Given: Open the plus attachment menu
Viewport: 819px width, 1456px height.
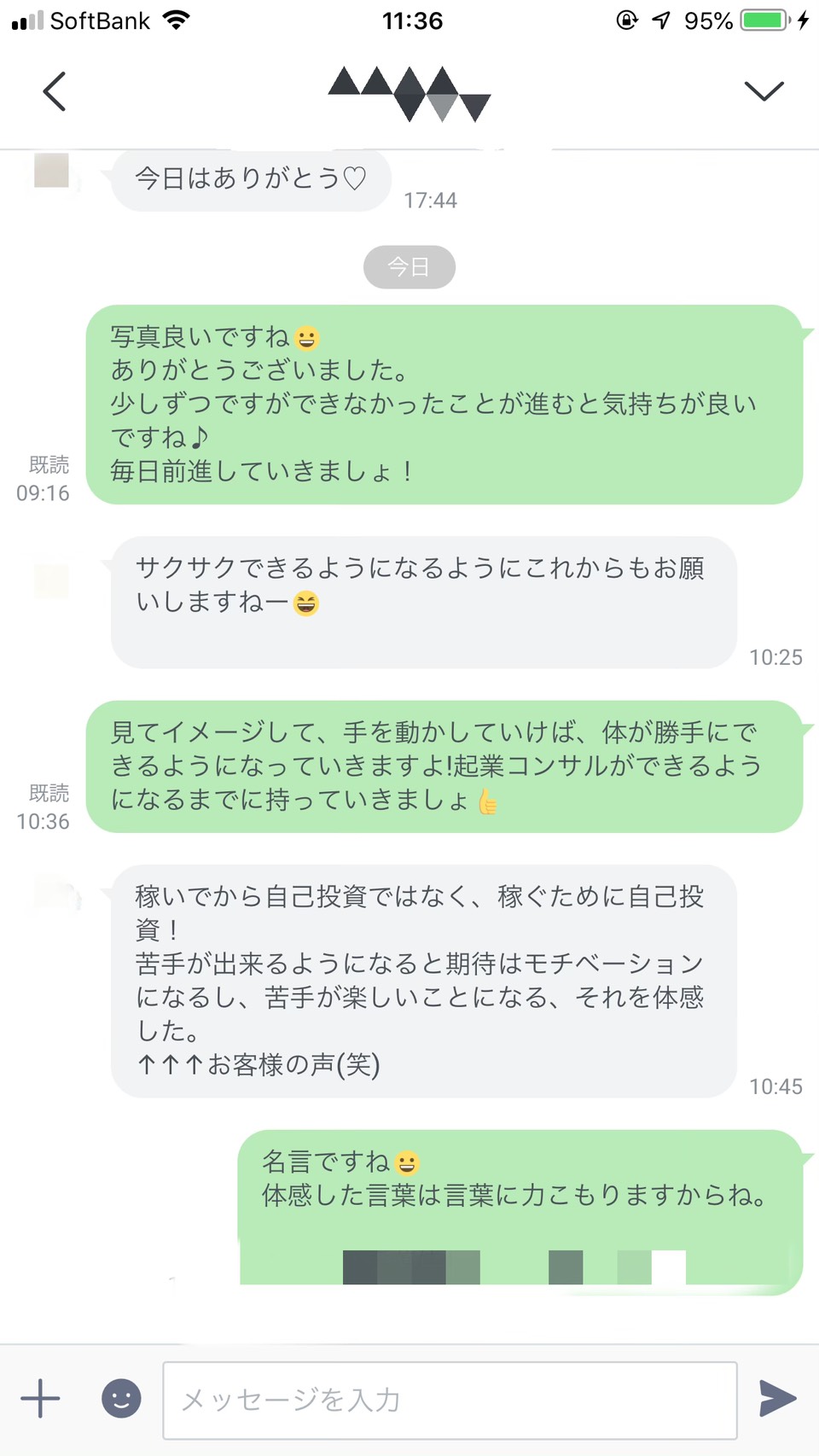Looking at the screenshot, I should tap(40, 1399).
